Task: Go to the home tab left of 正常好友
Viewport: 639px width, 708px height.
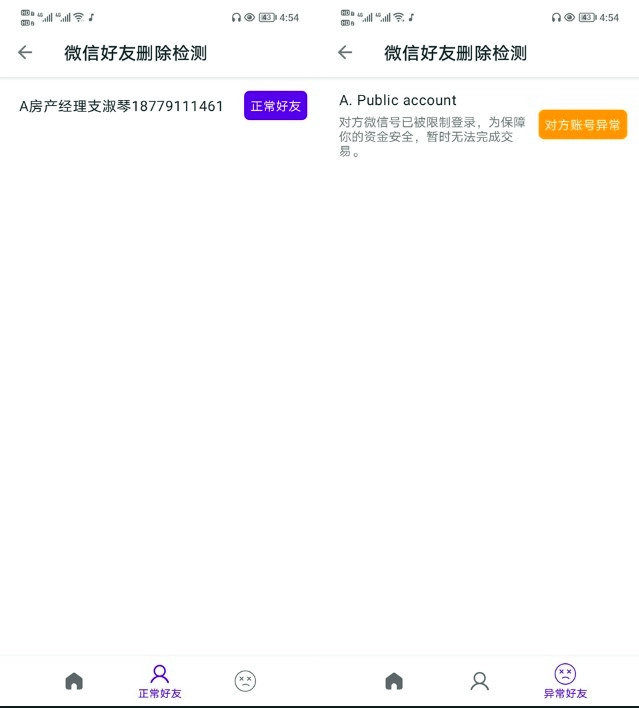Action: (74, 681)
